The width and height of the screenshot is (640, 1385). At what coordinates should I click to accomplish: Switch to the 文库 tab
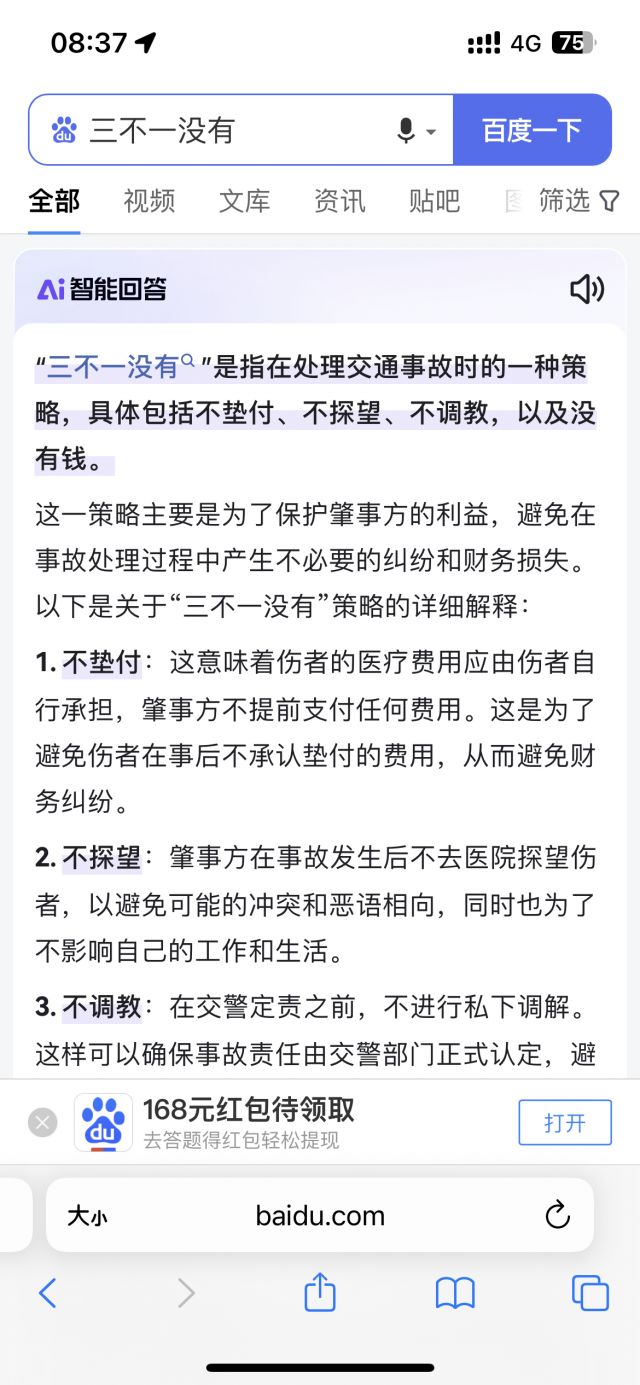(x=245, y=201)
